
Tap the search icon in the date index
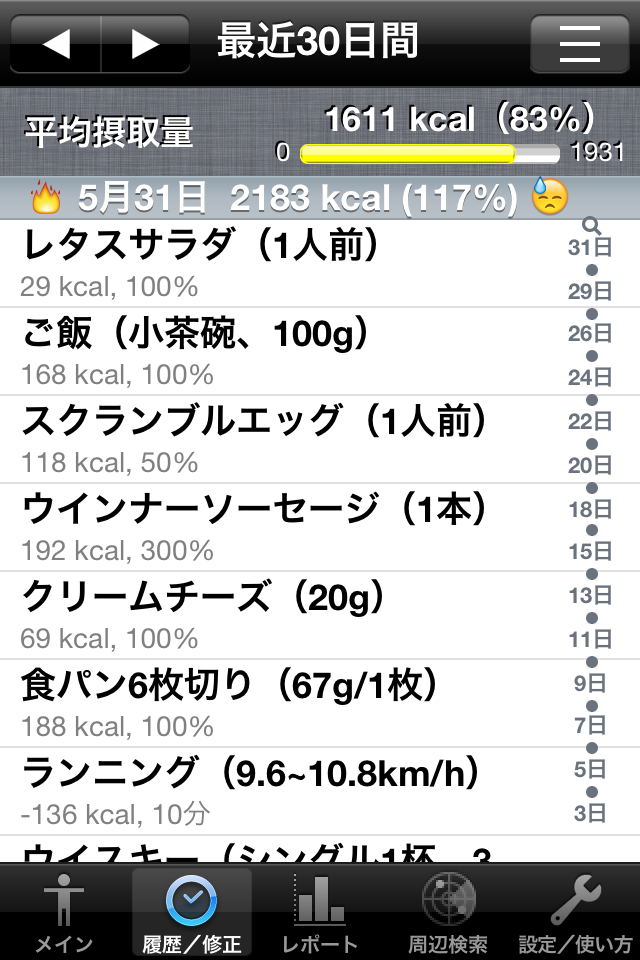coord(591,225)
